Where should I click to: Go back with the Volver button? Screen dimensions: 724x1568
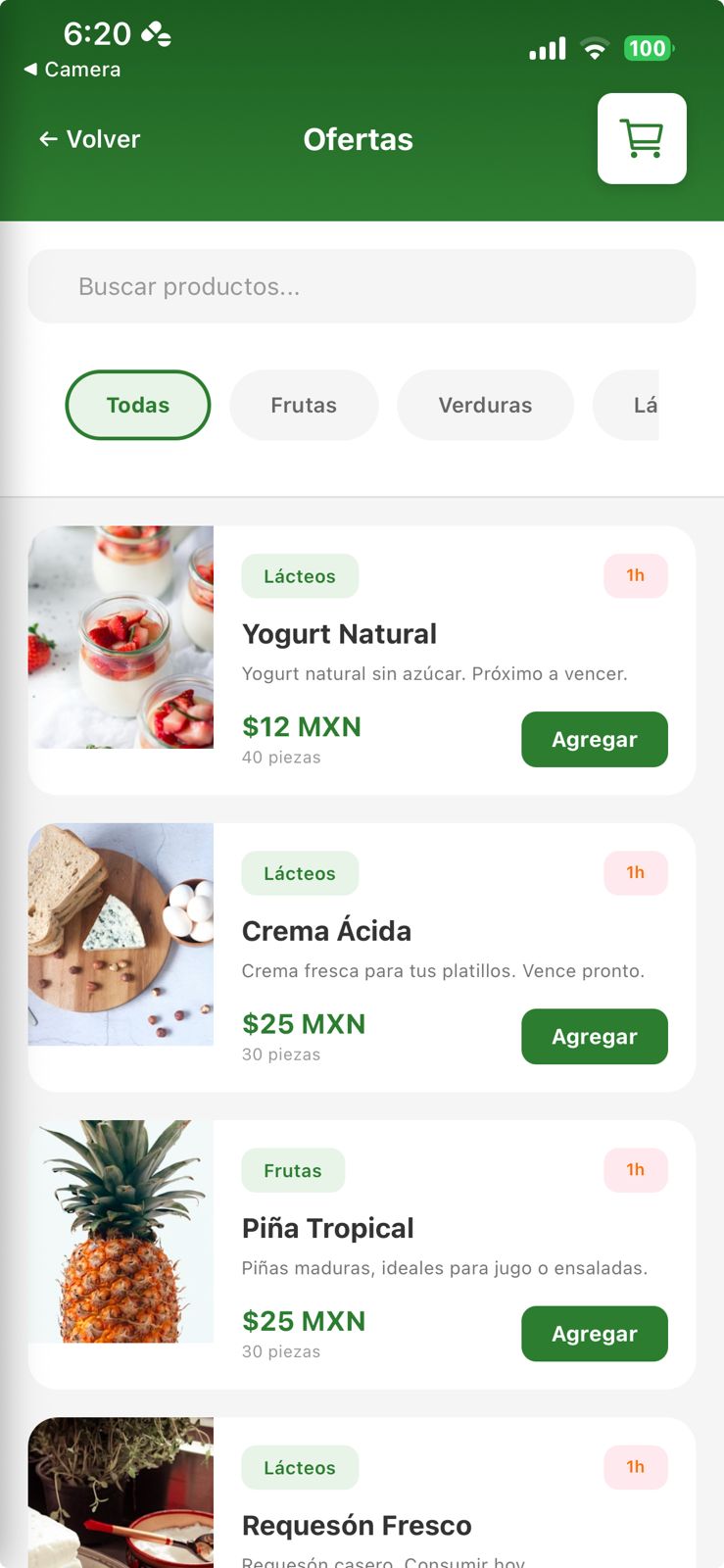coord(89,139)
